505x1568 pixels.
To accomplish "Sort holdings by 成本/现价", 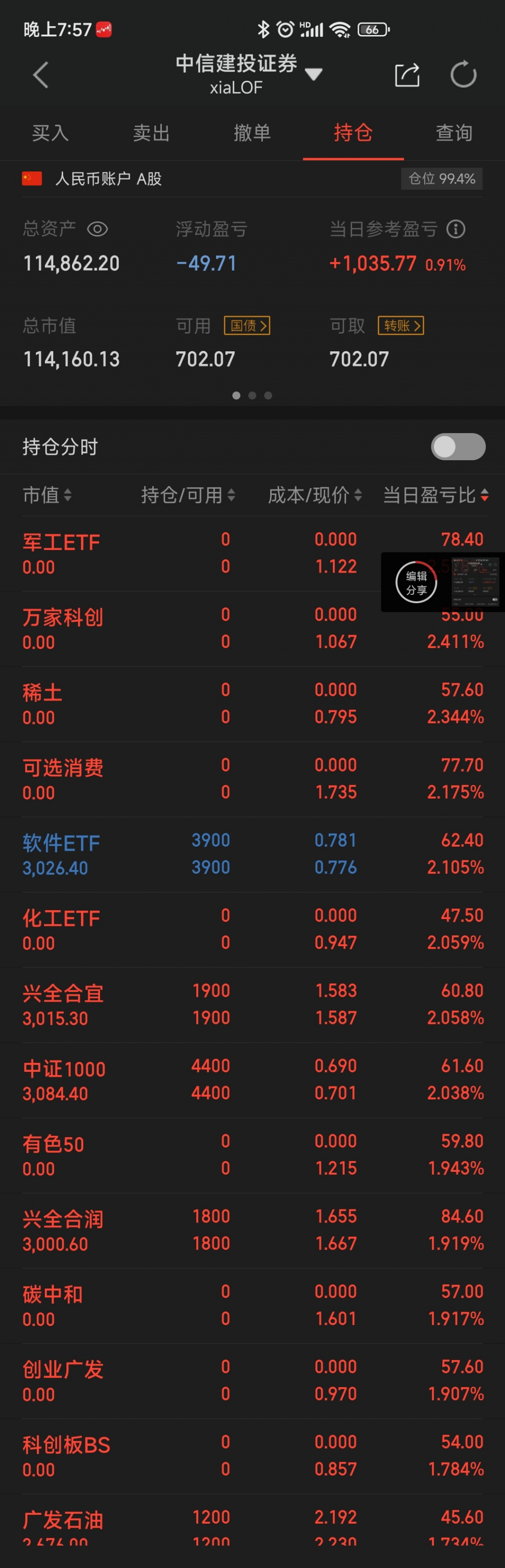I will 315,495.
